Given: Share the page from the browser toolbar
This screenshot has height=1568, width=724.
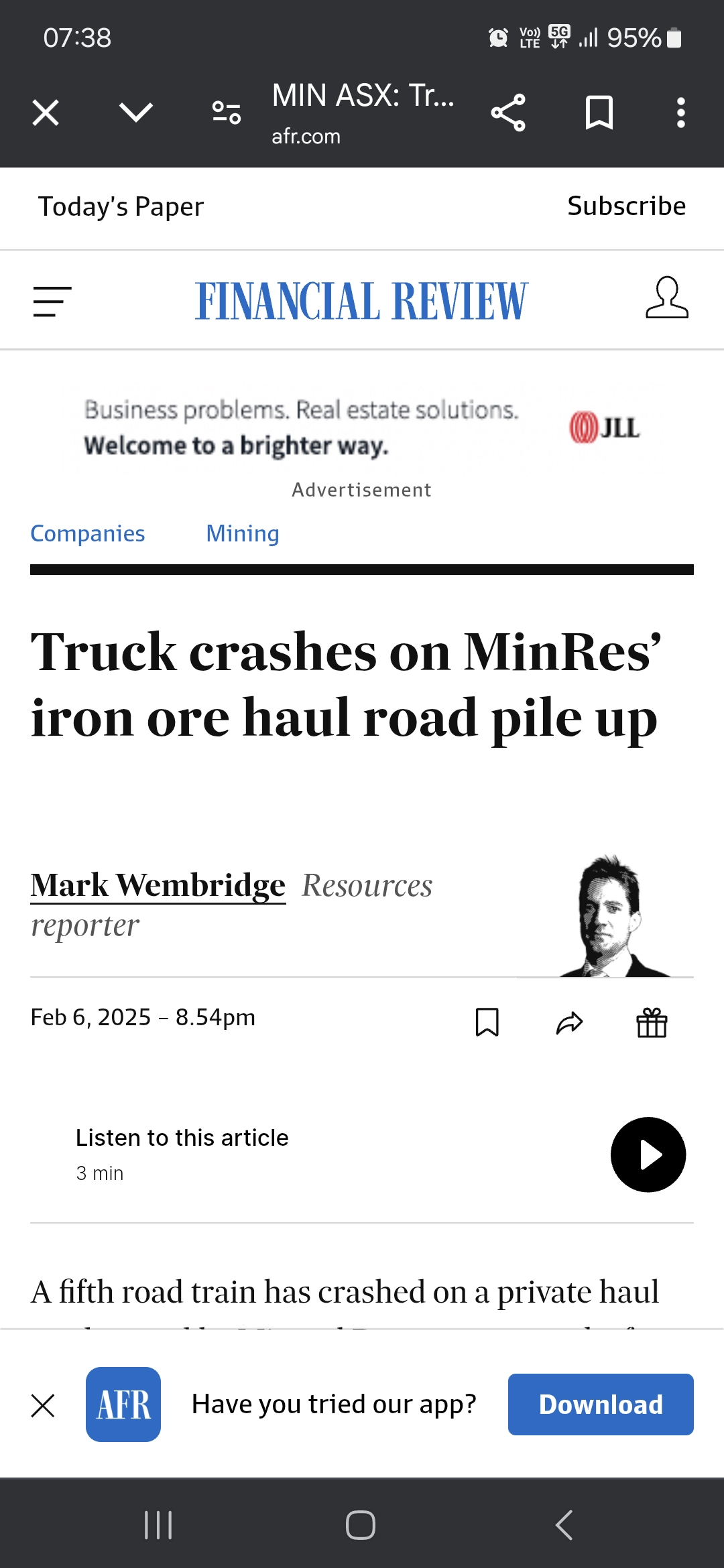Looking at the screenshot, I should pyautogui.click(x=508, y=113).
